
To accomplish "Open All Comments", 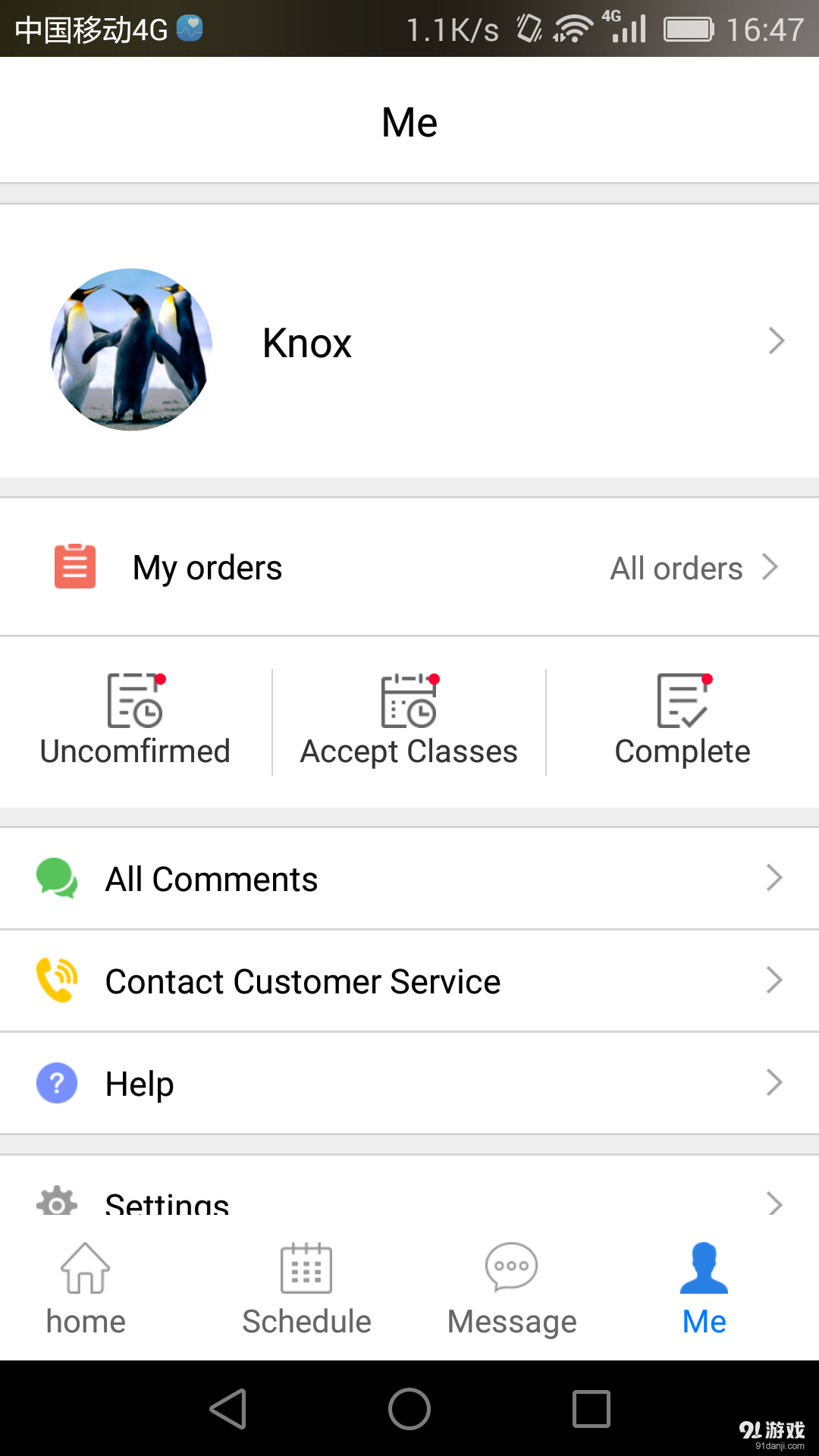I will click(x=409, y=879).
